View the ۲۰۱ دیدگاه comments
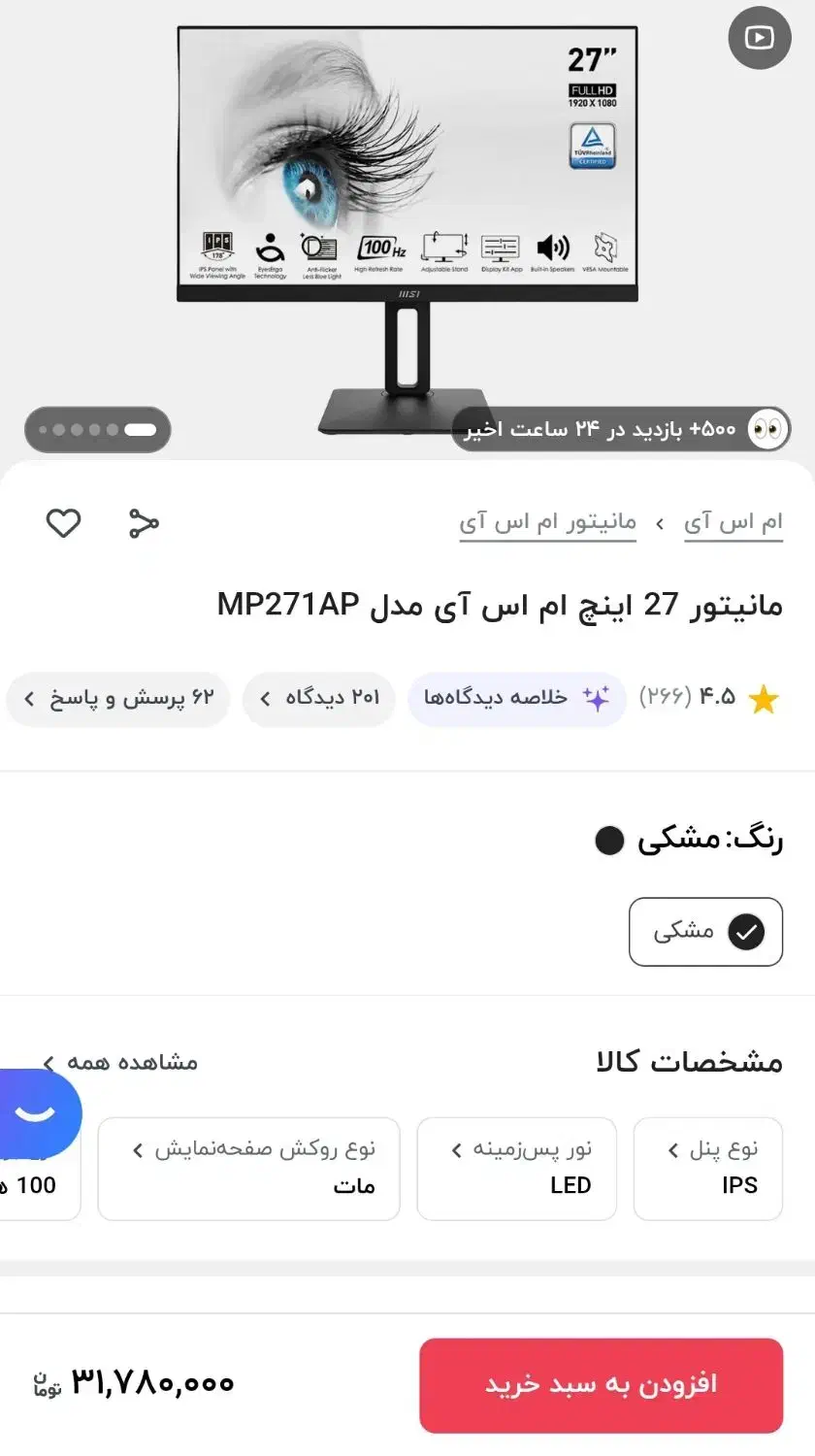815x1456 pixels. 320,698
